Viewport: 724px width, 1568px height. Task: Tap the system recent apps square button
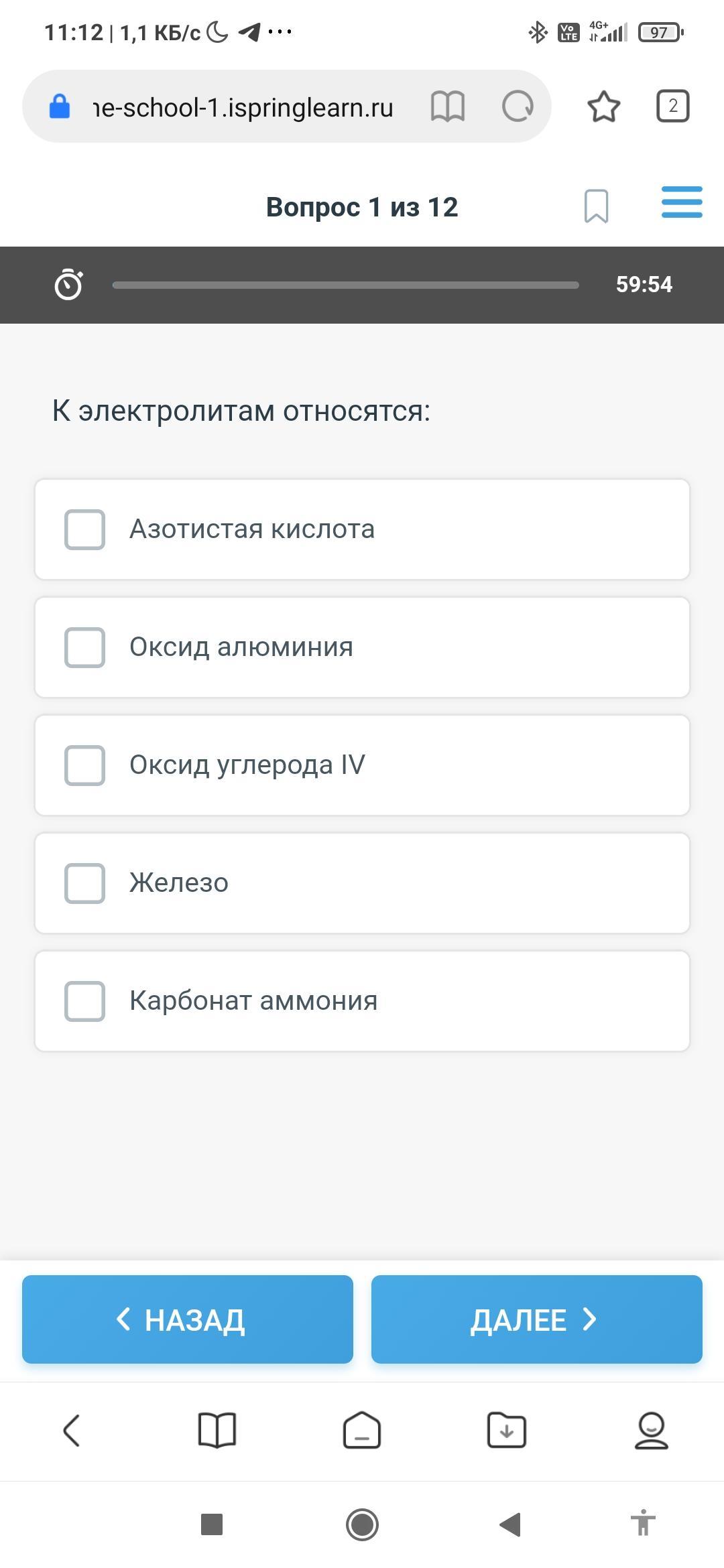click(212, 1524)
